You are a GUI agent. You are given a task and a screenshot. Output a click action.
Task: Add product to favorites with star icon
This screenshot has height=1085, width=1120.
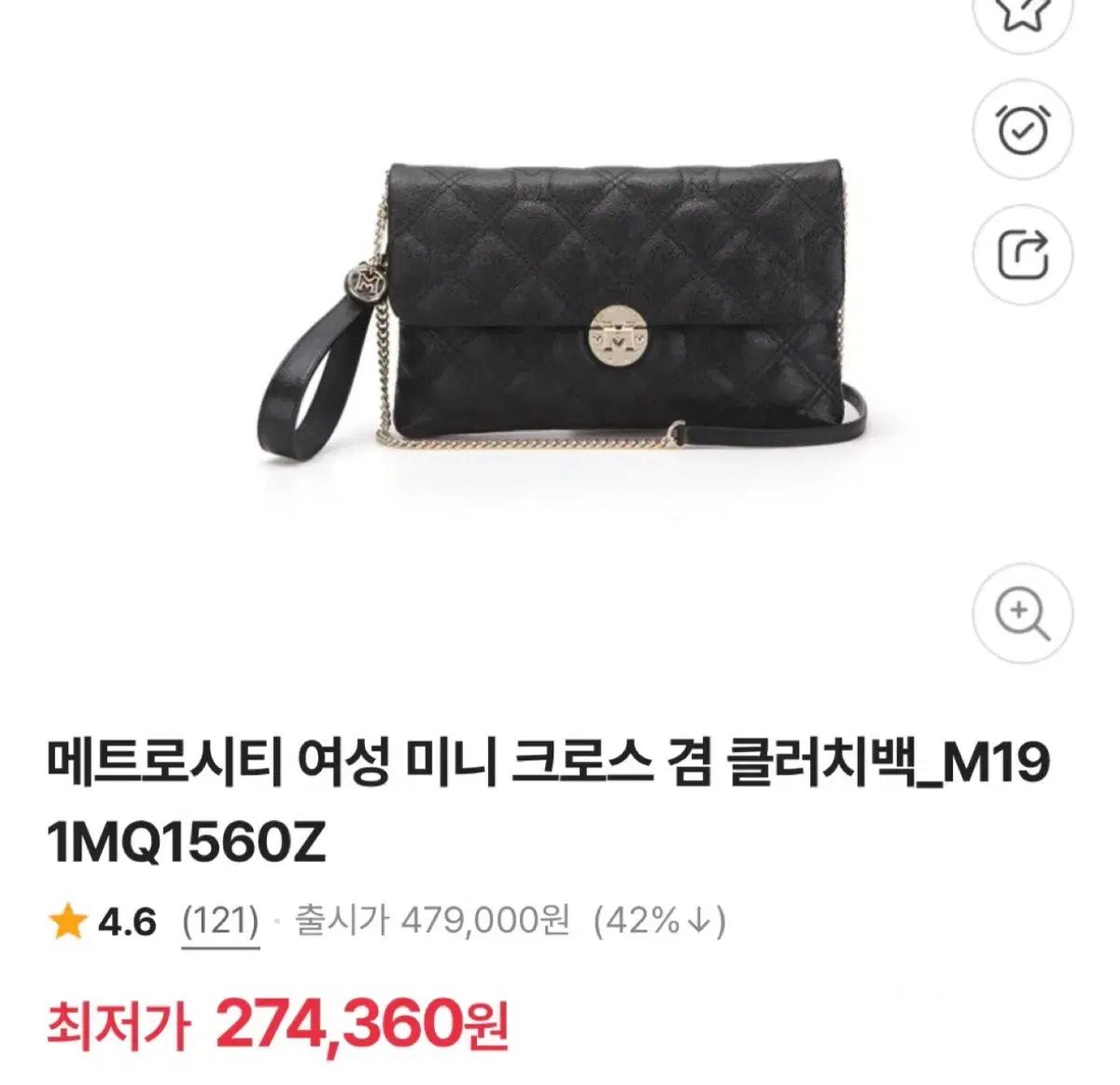(1023, 17)
